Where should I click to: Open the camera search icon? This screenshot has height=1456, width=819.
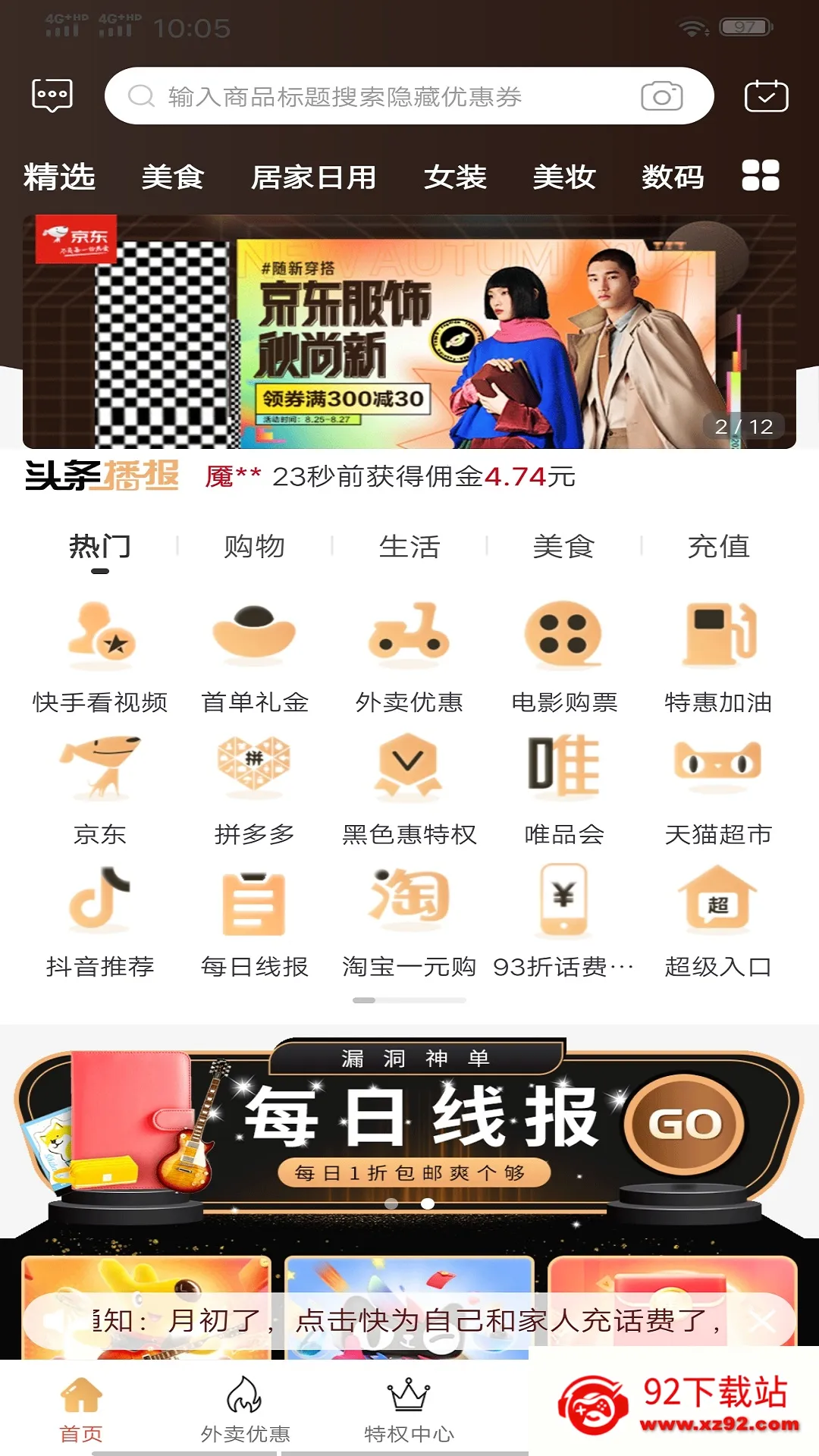click(662, 96)
